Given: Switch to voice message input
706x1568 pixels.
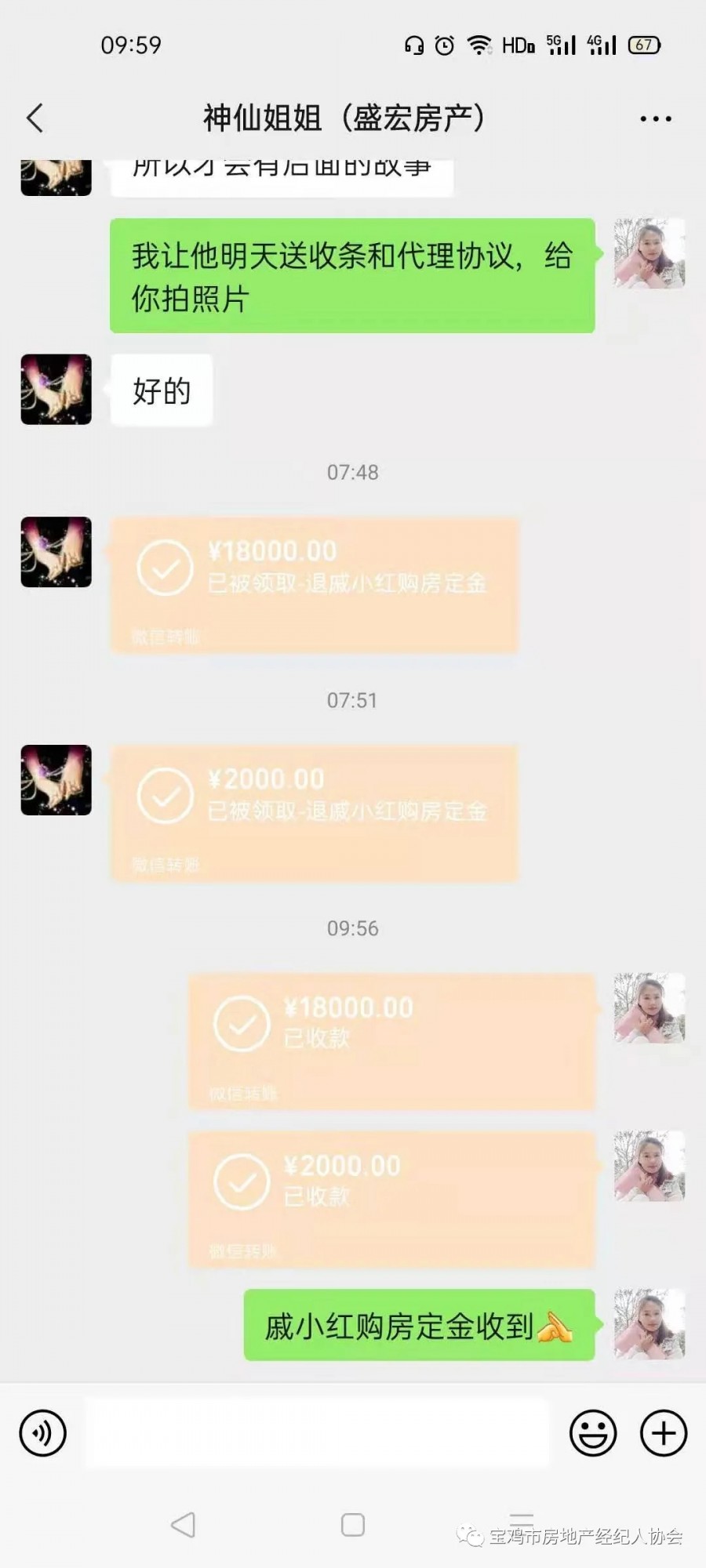Looking at the screenshot, I should pyautogui.click(x=42, y=1433).
